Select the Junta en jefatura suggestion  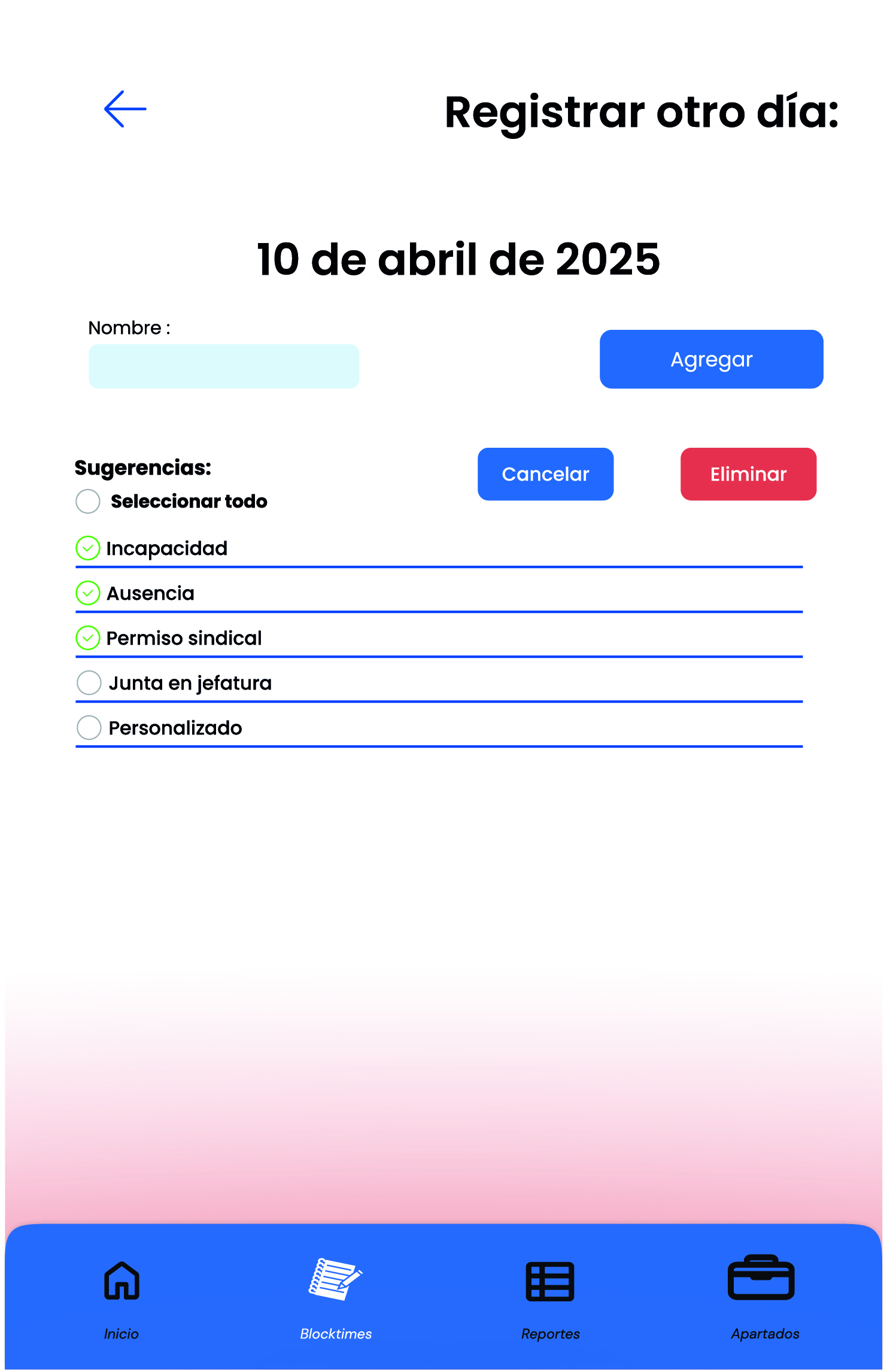pyautogui.click(x=89, y=682)
